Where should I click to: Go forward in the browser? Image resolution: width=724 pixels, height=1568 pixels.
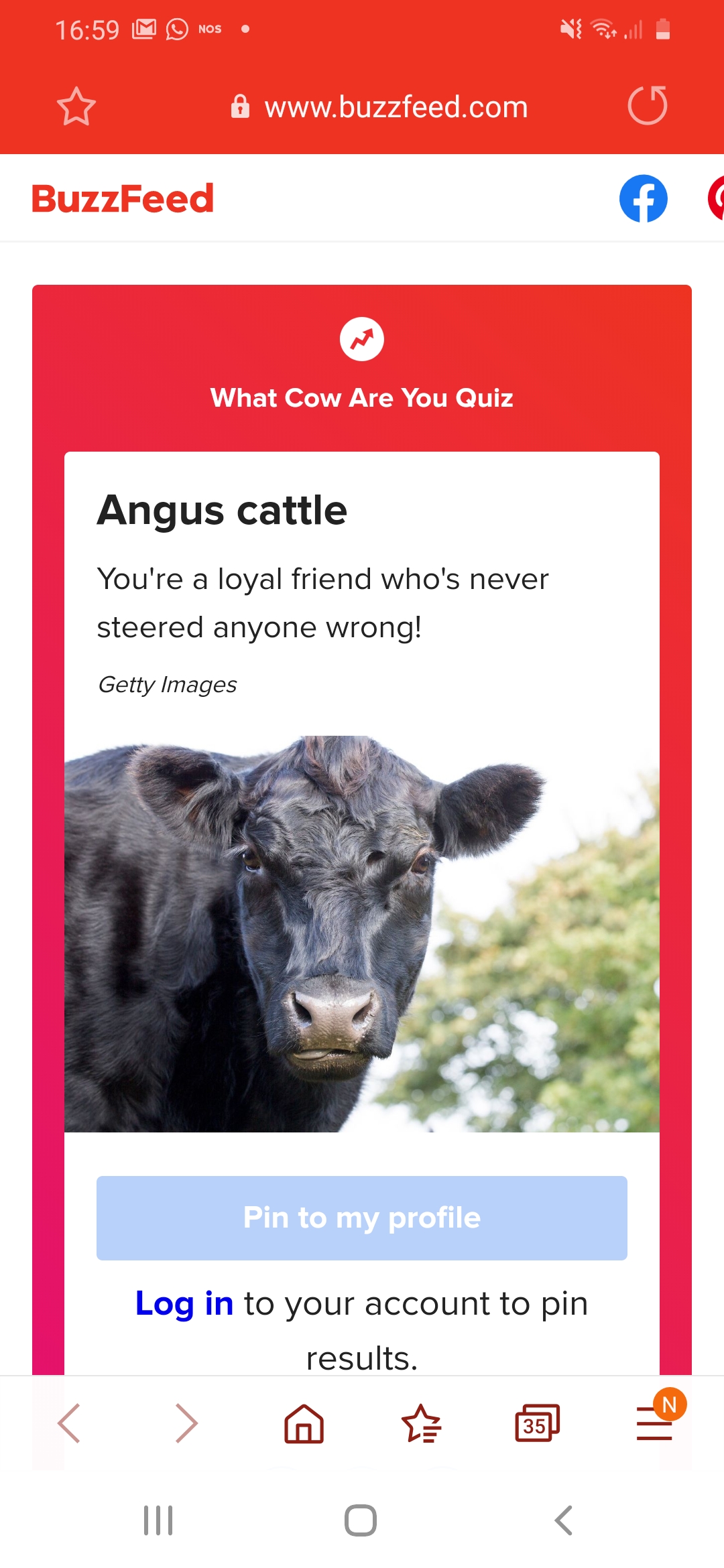click(186, 1423)
